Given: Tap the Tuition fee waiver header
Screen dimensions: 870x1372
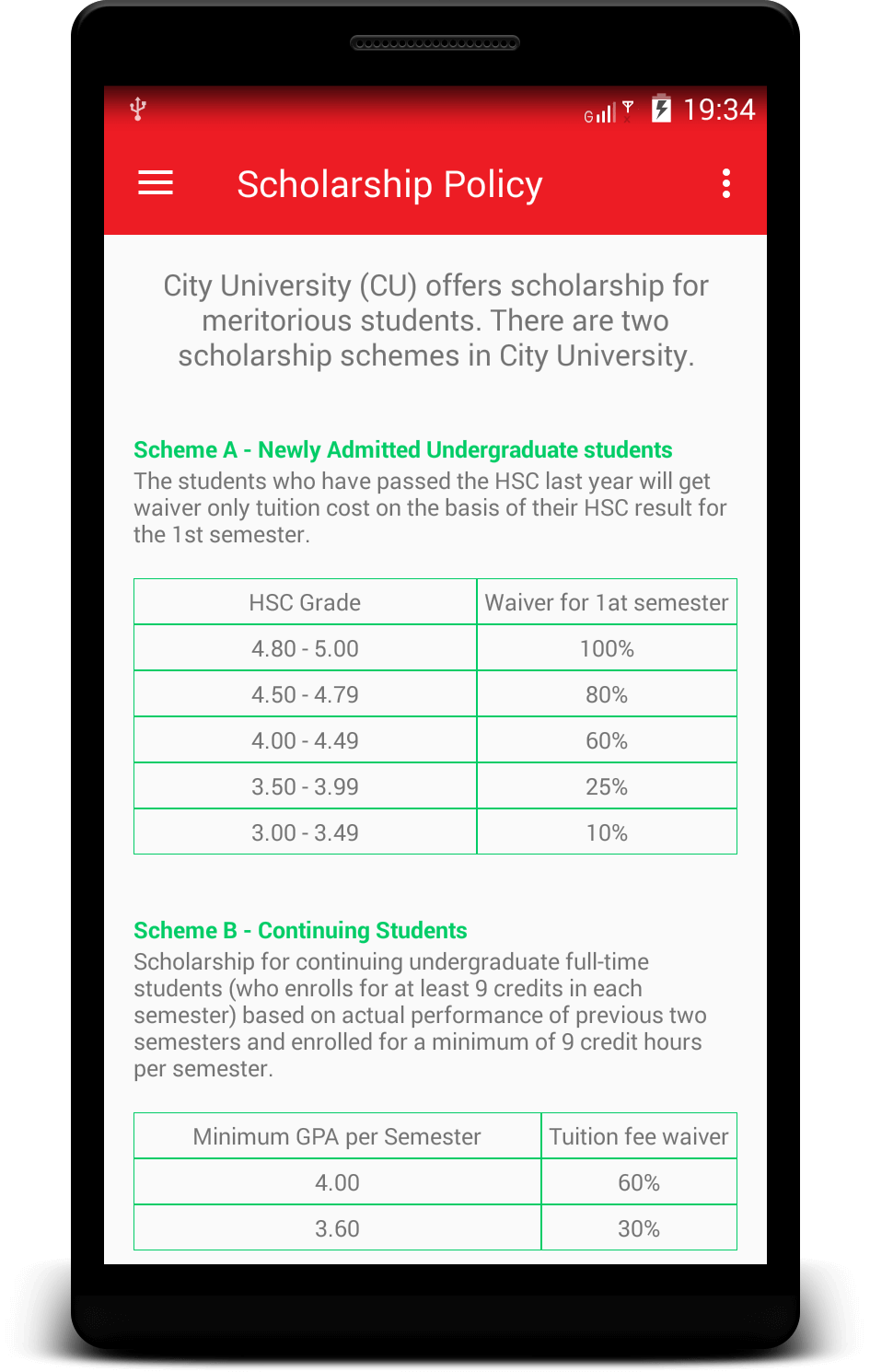Looking at the screenshot, I should (x=638, y=1135).
